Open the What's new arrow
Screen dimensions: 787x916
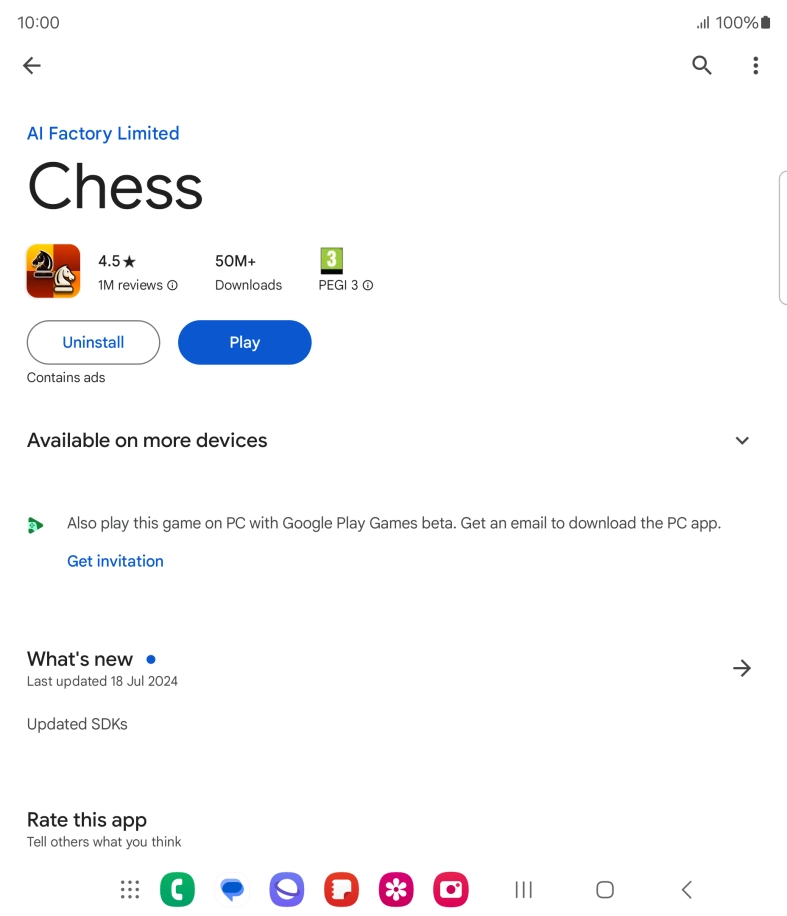[742, 668]
